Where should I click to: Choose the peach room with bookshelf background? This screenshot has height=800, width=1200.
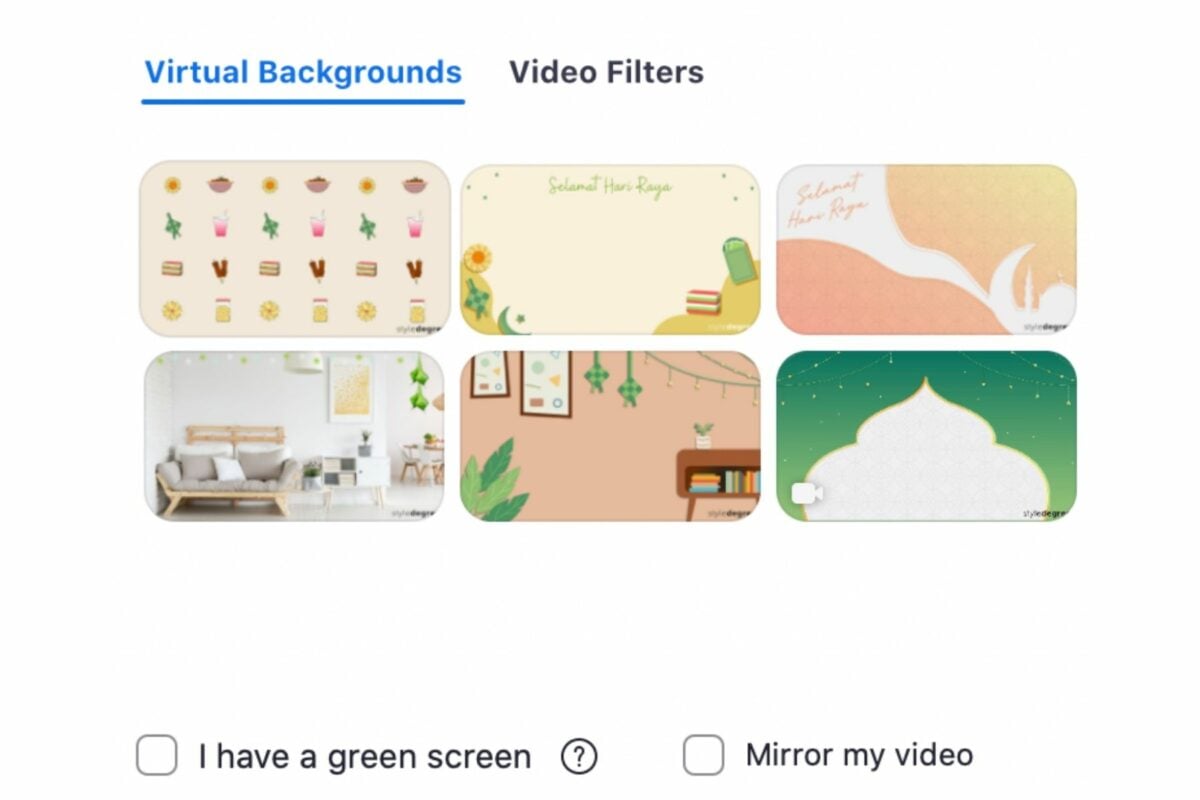tap(610, 435)
